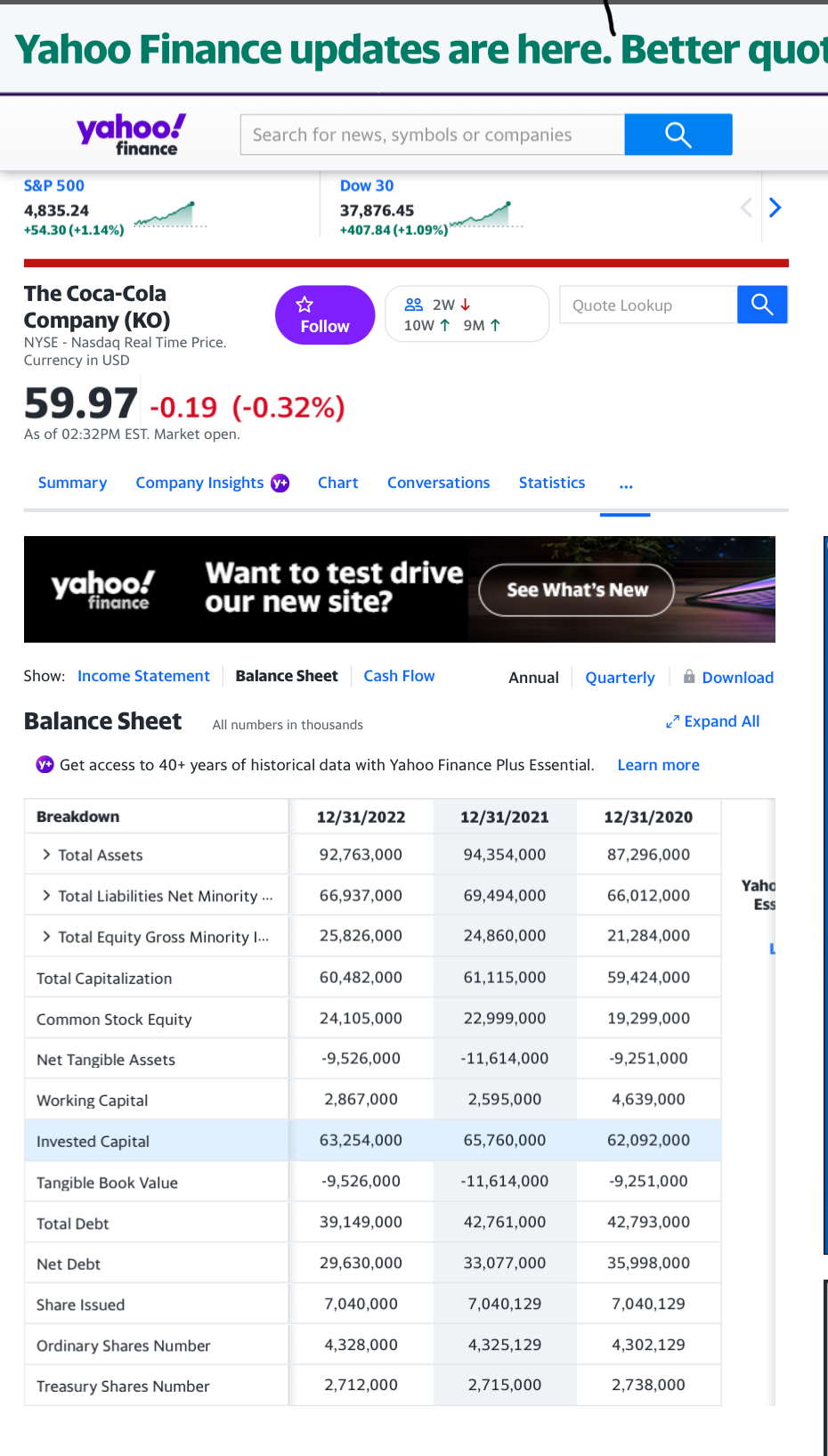Viewport: 828px width, 1456px height.
Task: Switch to the Statistics tab
Action: [x=551, y=483]
